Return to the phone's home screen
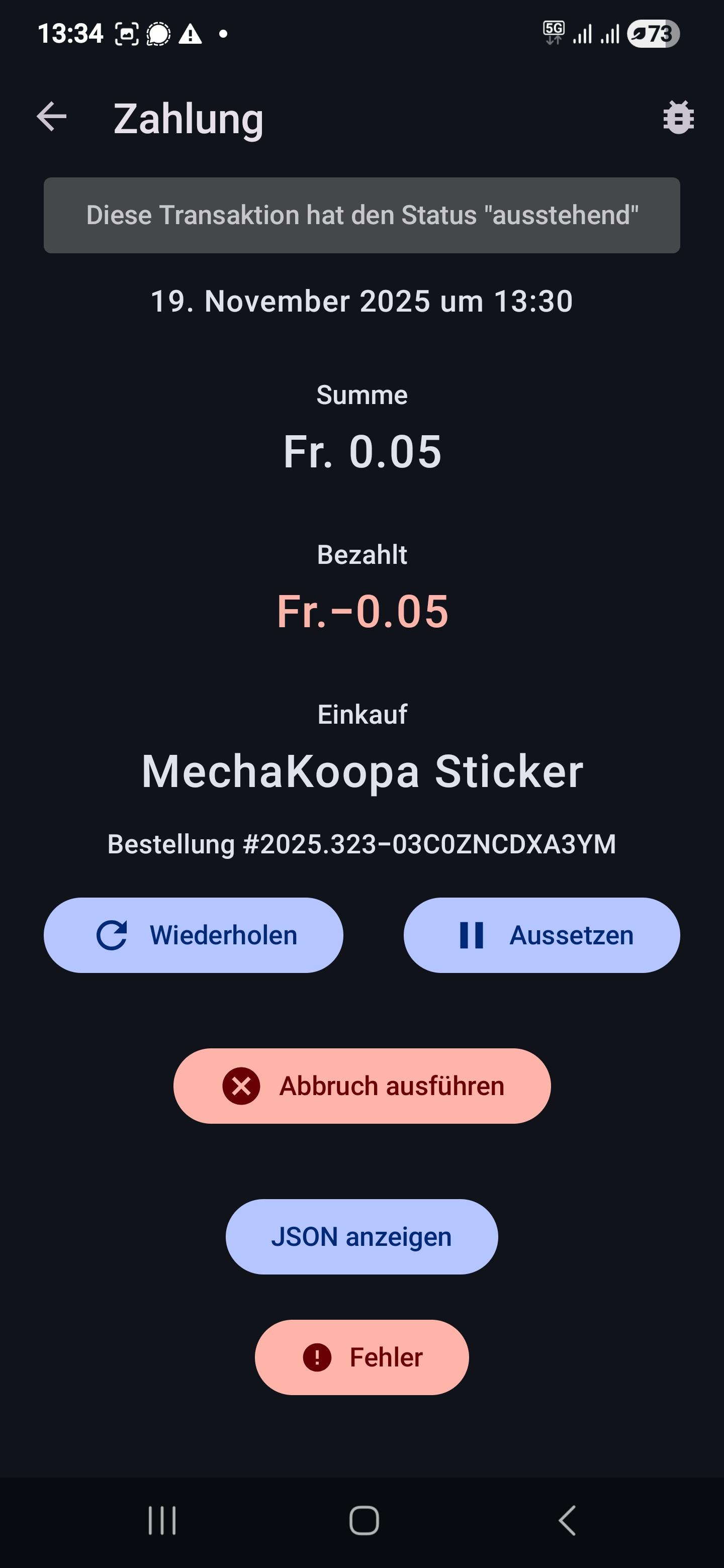Image resolution: width=724 pixels, height=1568 pixels. (364, 1521)
